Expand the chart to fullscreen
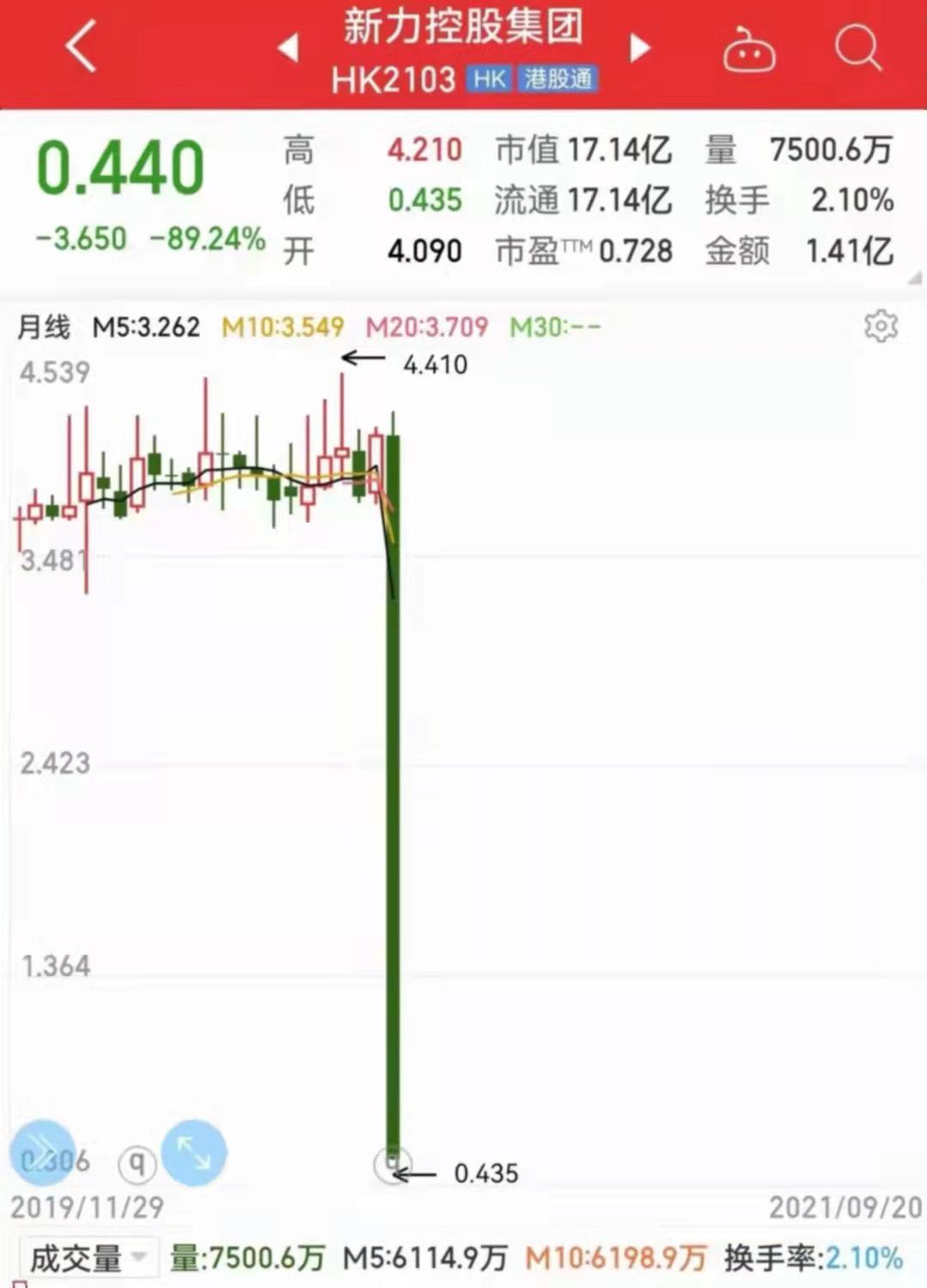The width and height of the screenshot is (927, 1288). click(x=194, y=1153)
